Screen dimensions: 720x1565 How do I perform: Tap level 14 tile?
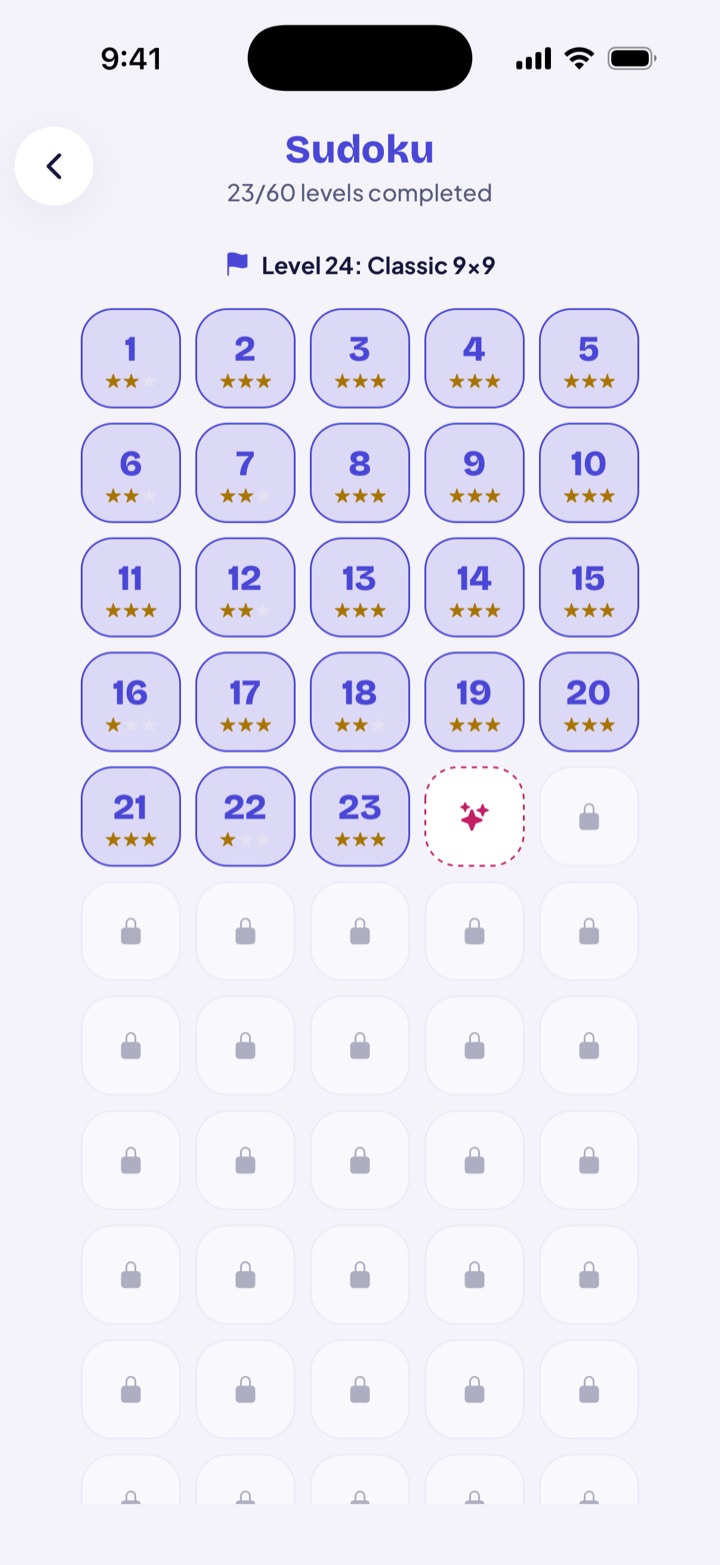pyautogui.click(x=474, y=587)
